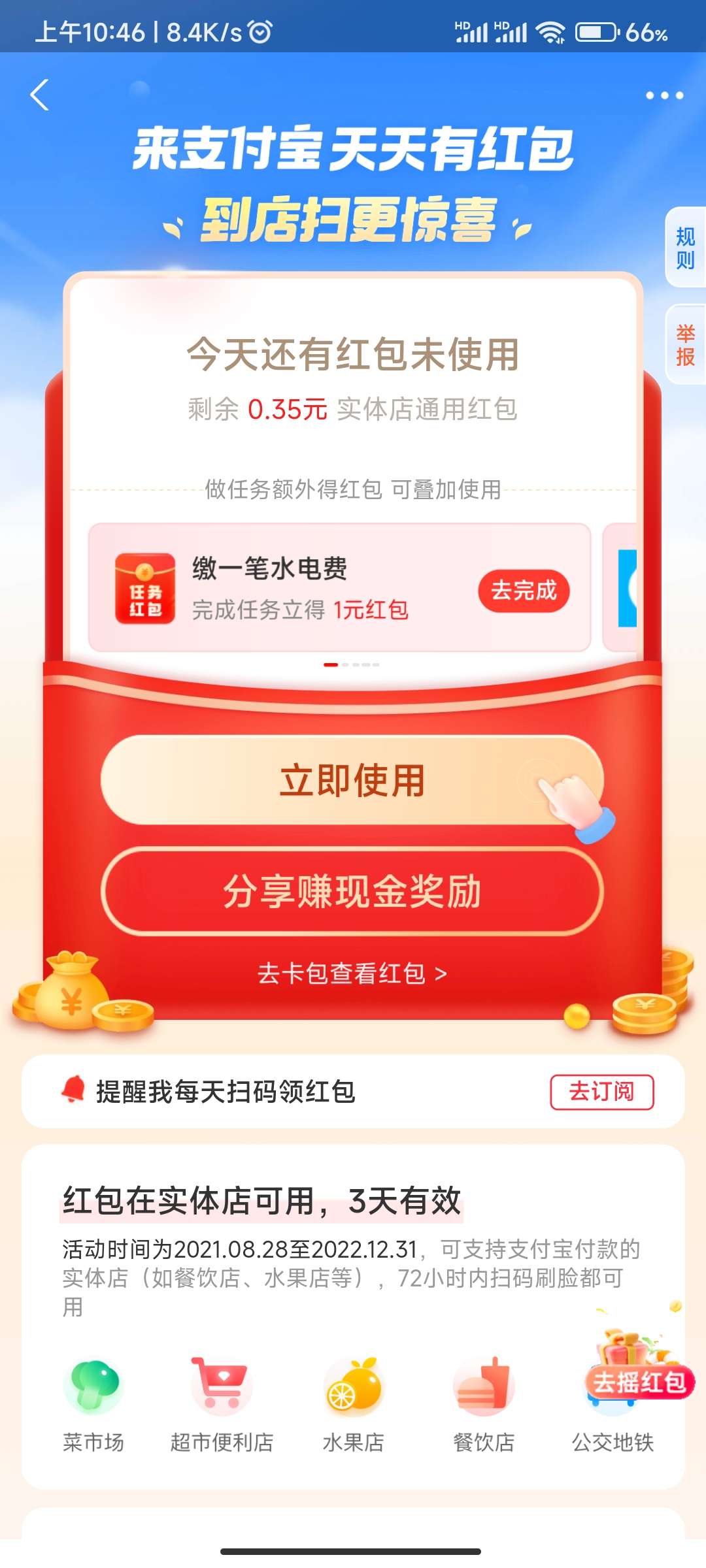The width and height of the screenshot is (706, 1568).
Task: Open 去卡包查看红包 link
Action: pos(352,973)
